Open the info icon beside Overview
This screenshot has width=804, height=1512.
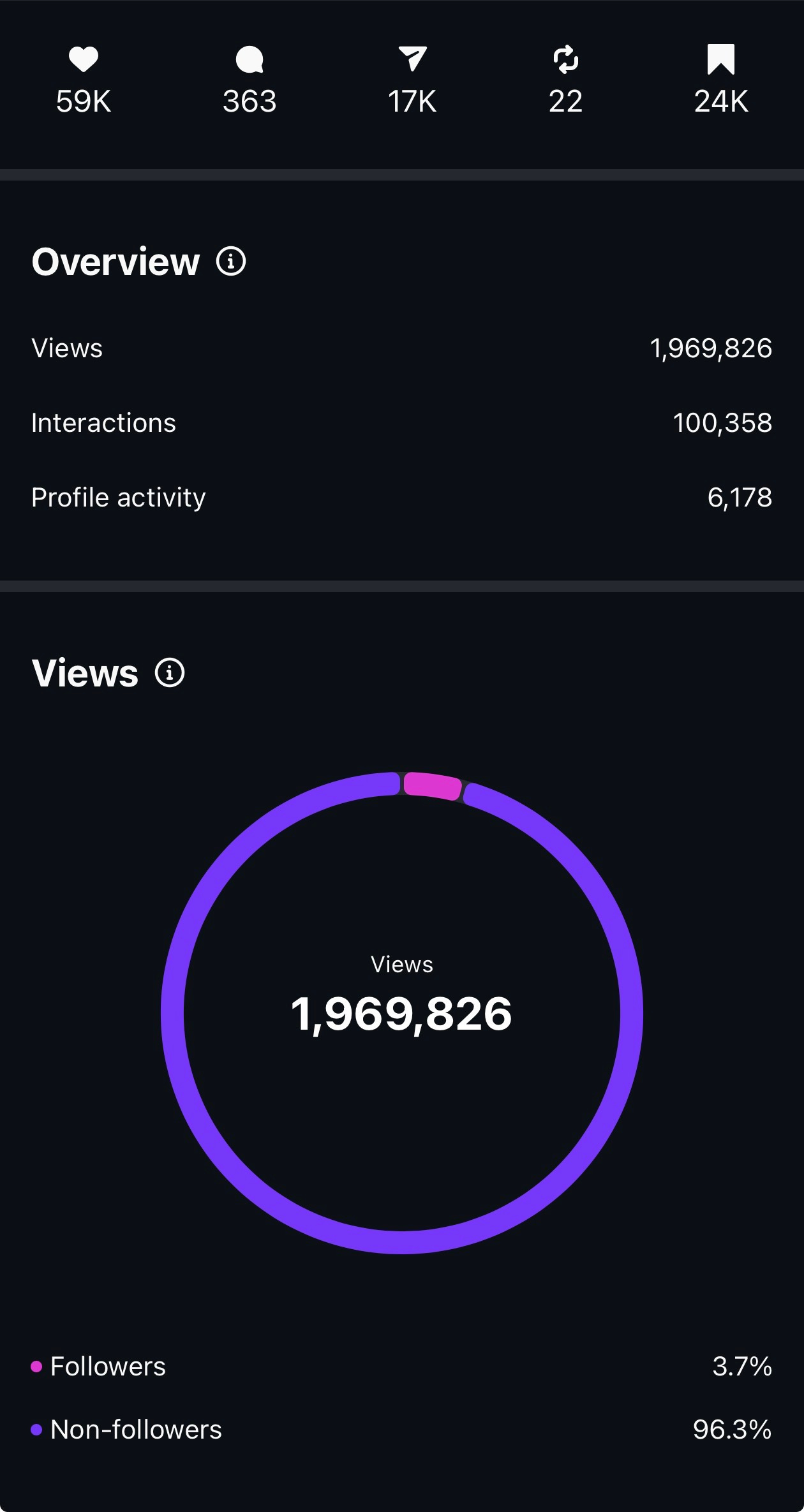(x=231, y=262)
